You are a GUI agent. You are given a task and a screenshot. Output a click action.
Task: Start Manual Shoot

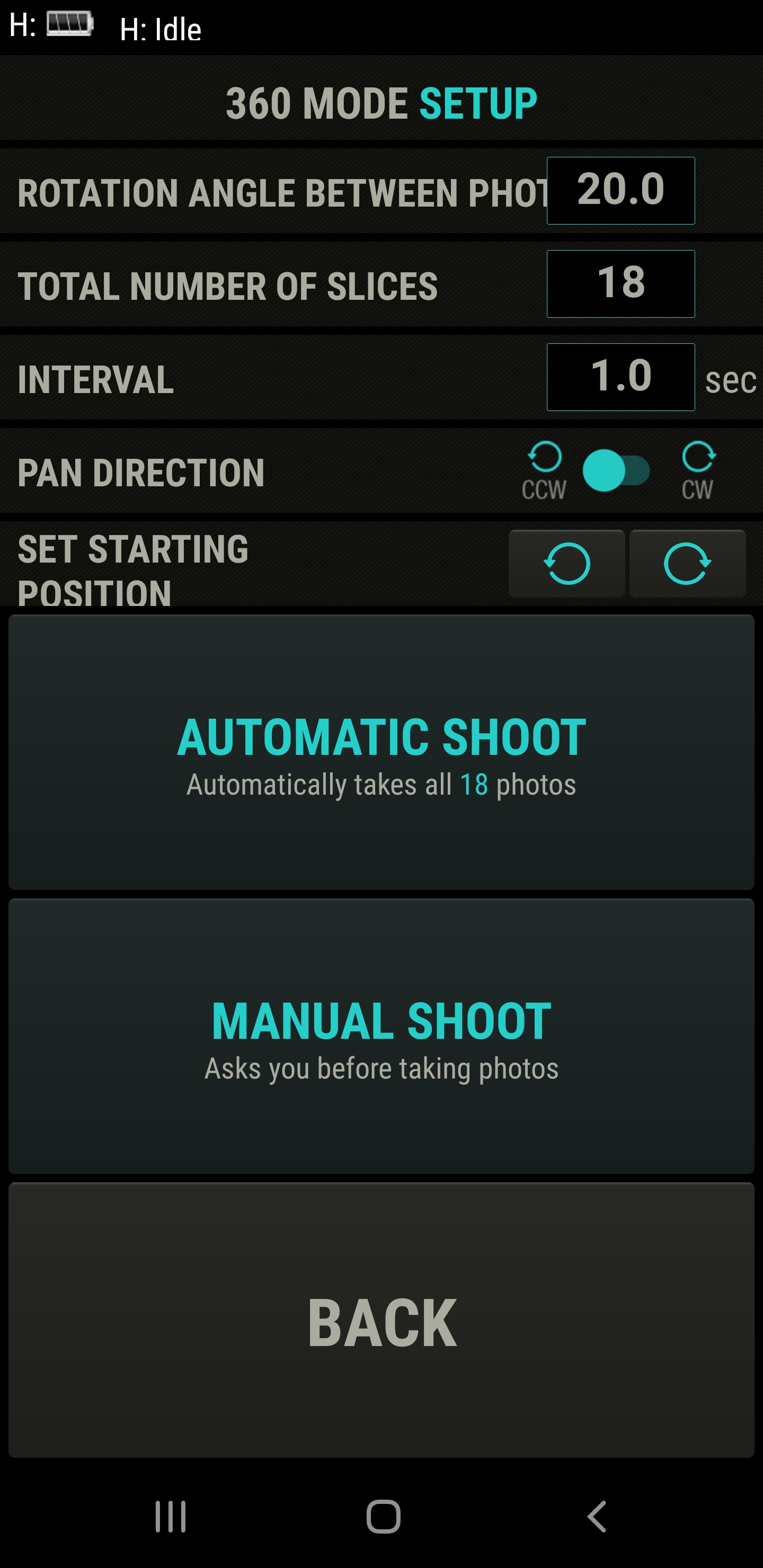click(381, 1036)
